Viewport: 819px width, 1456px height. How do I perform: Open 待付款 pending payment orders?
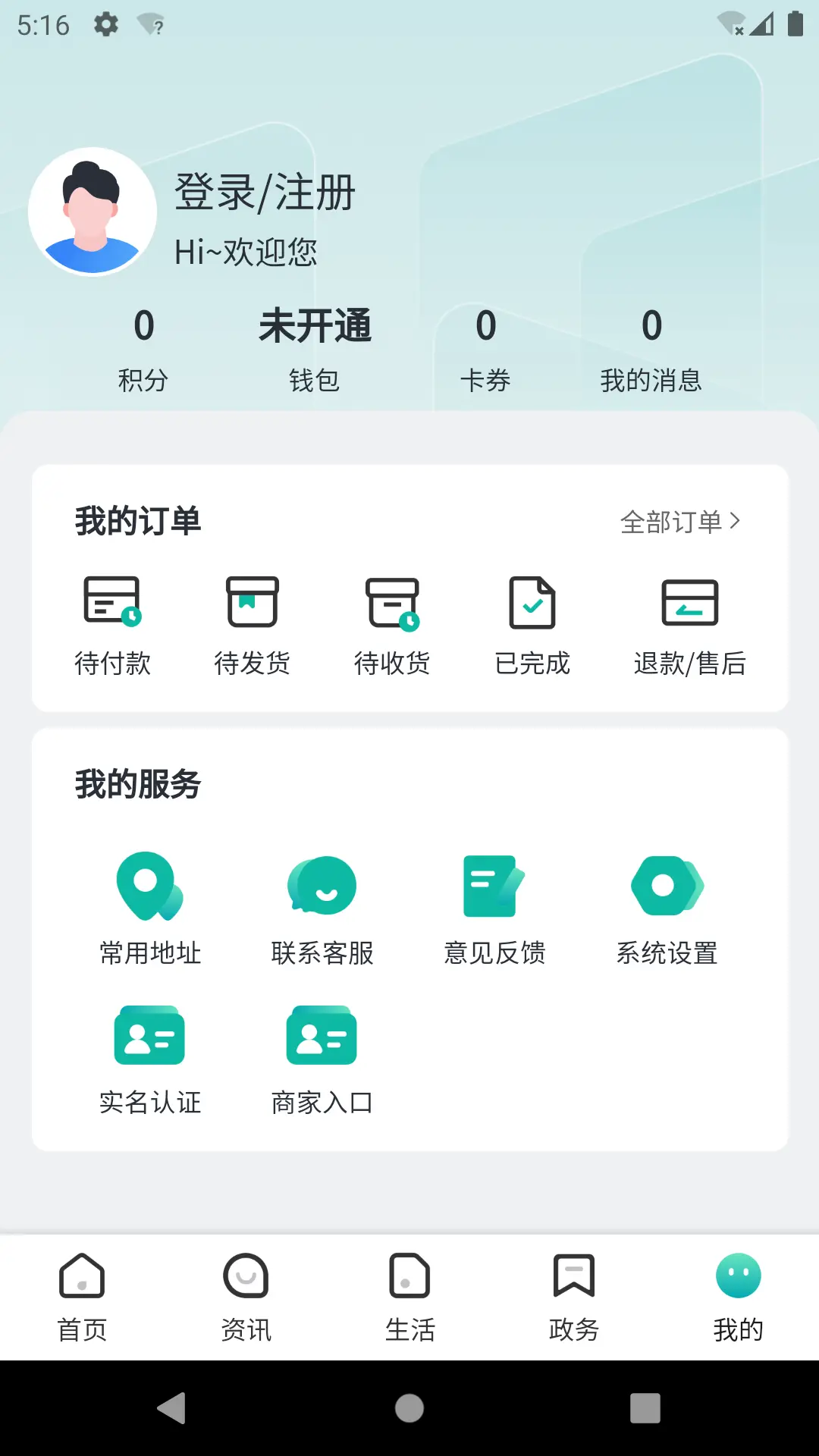click(112, 626)
